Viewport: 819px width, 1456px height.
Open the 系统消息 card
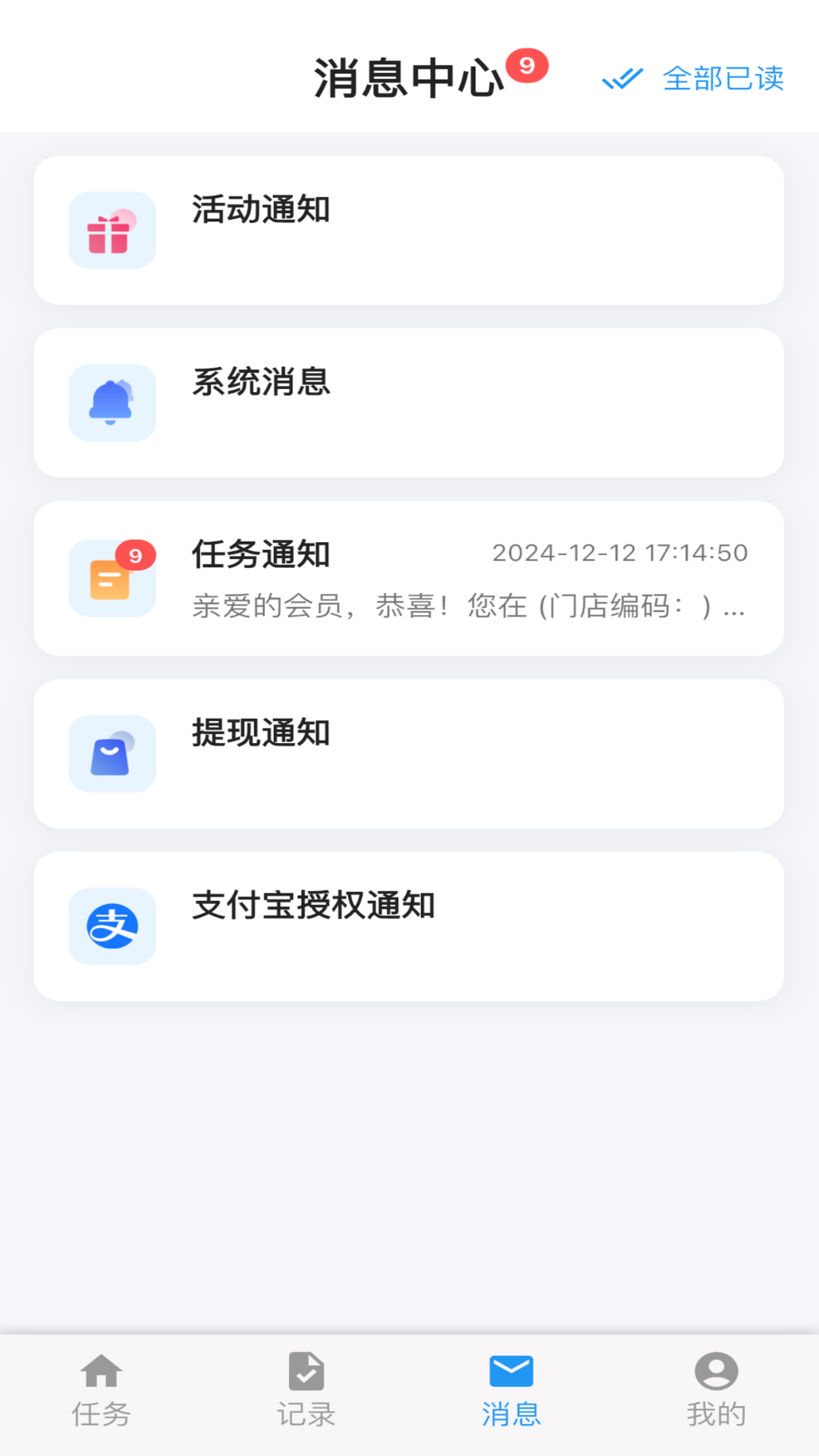409,403
